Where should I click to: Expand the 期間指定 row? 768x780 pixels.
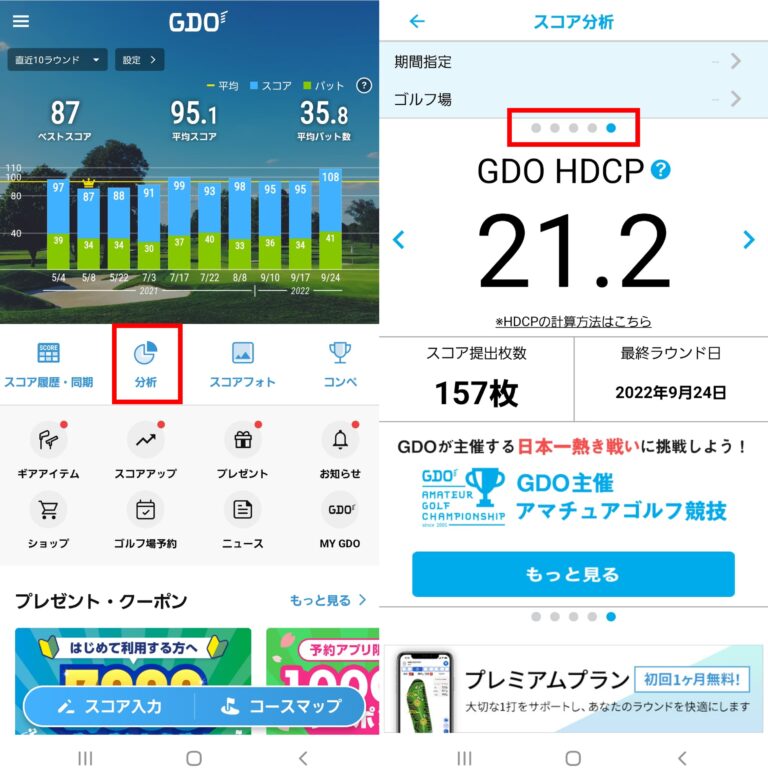[575, 61]
